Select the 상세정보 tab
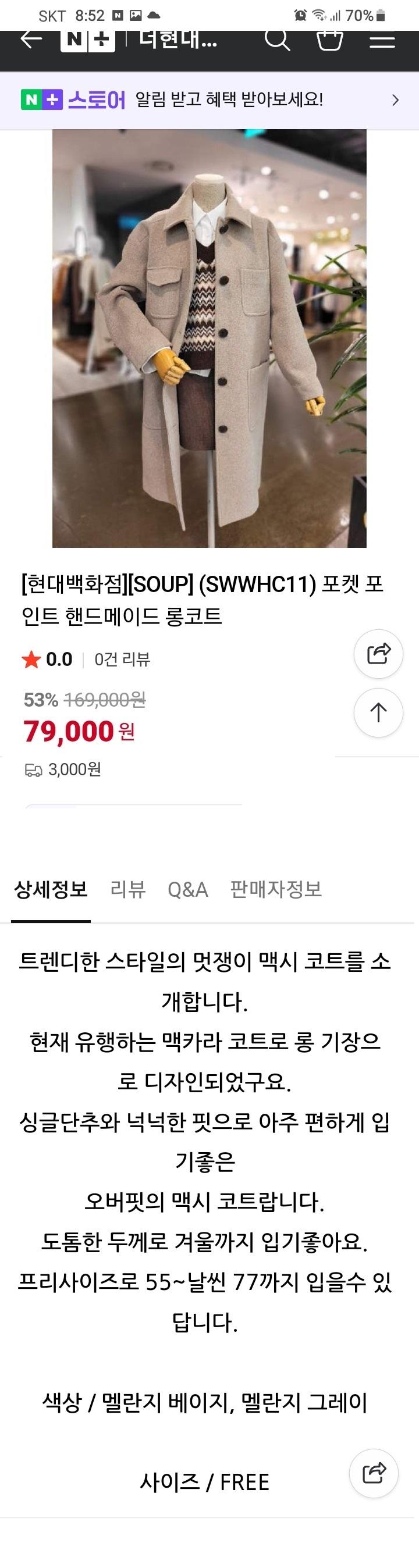Screen dimensions: 419x1568 tap(51, 889)
